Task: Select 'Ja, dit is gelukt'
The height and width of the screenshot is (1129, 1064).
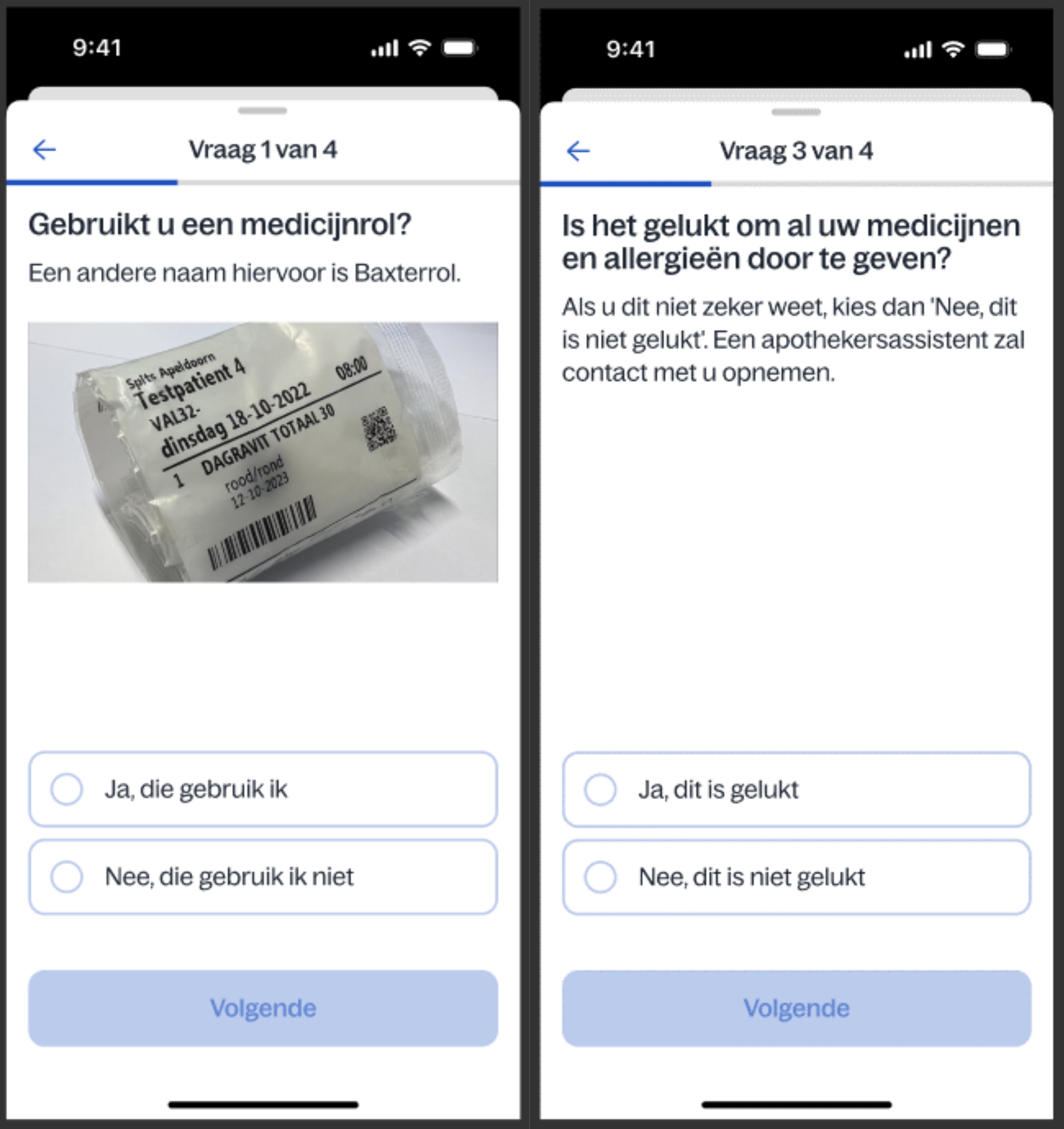Action: [x=796, y=789]
